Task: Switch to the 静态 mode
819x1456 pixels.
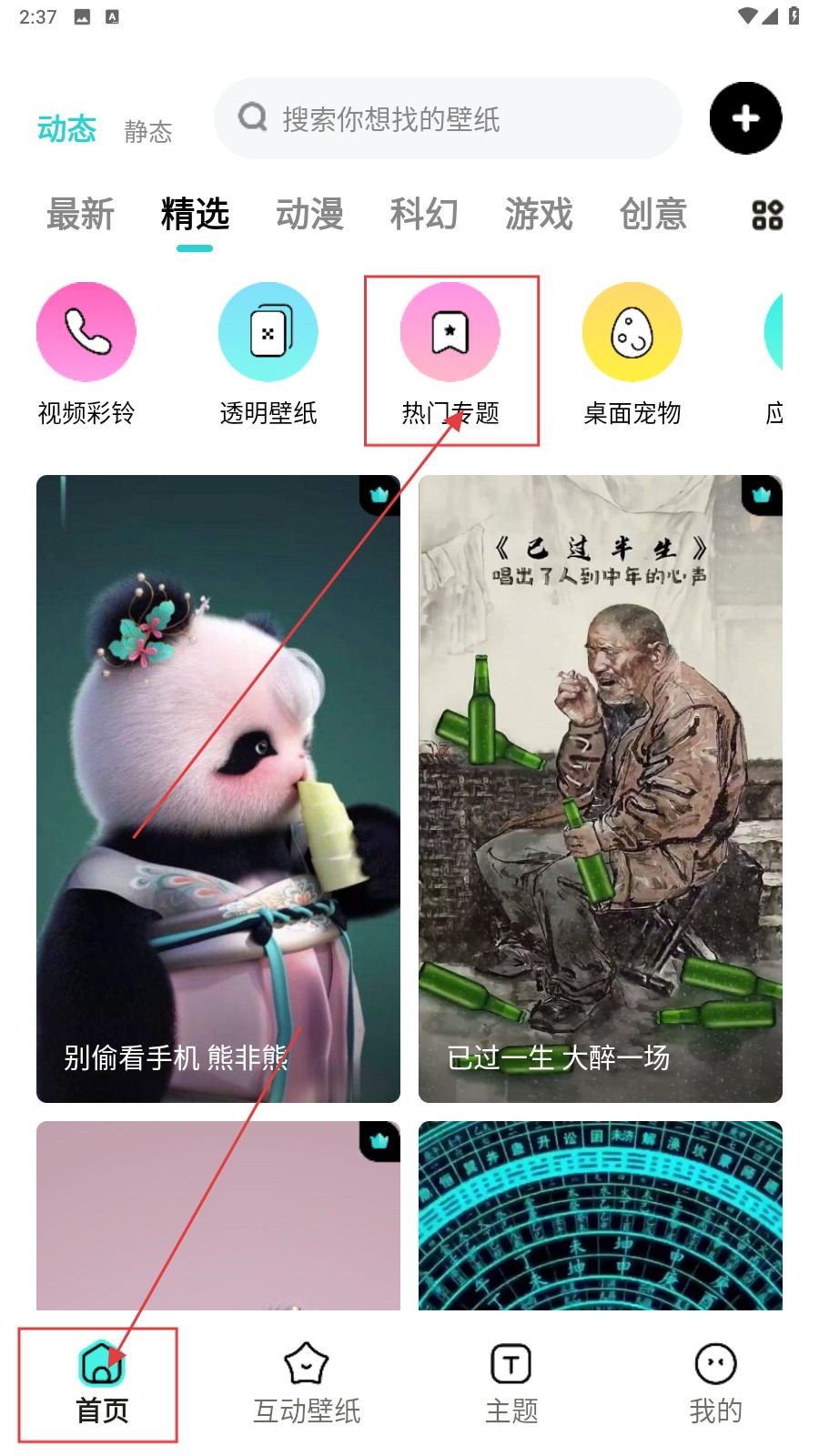Action: 147,132
